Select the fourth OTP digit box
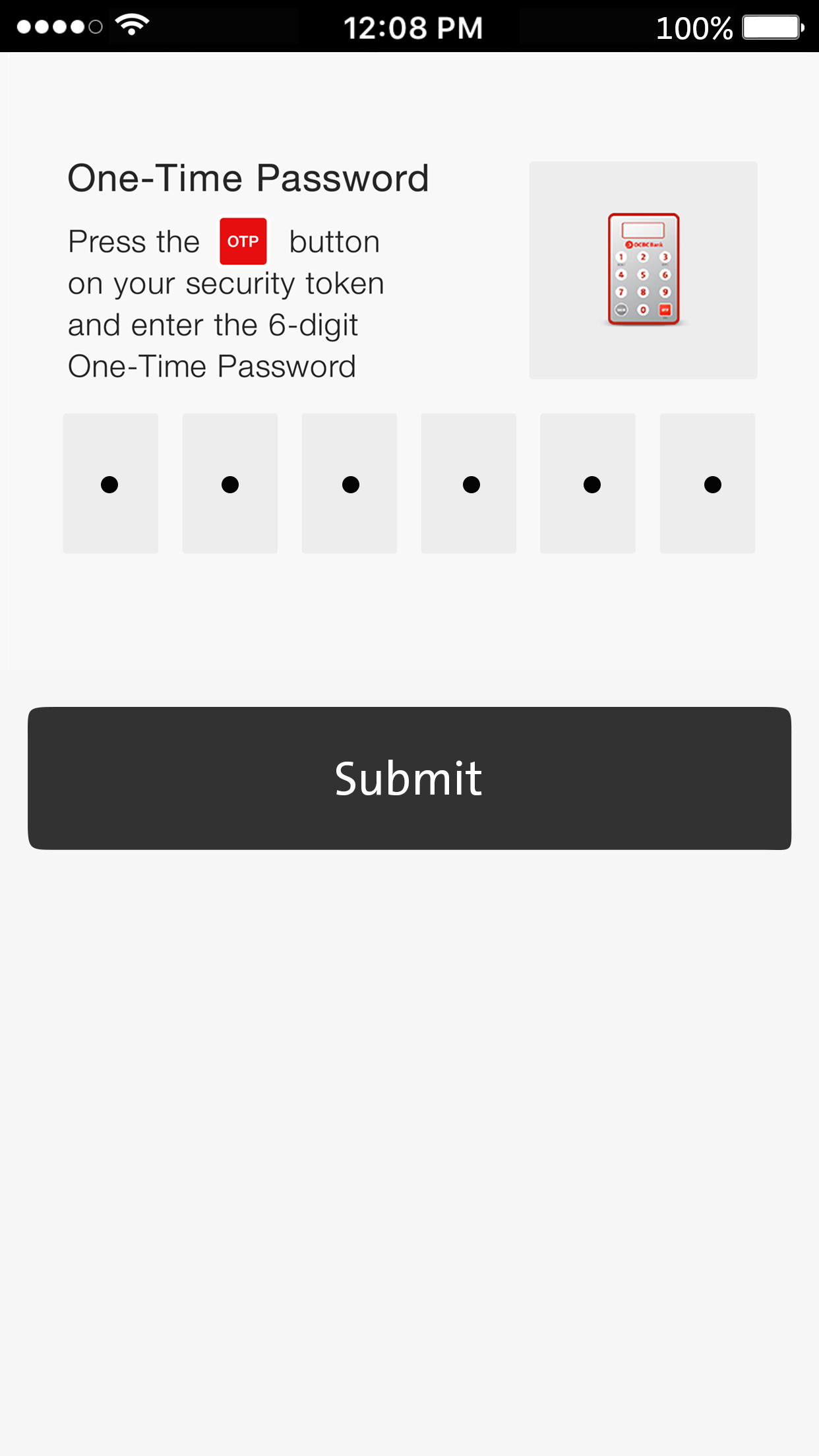The width and height of the screenshot is (819, 1456). (469, 483)
